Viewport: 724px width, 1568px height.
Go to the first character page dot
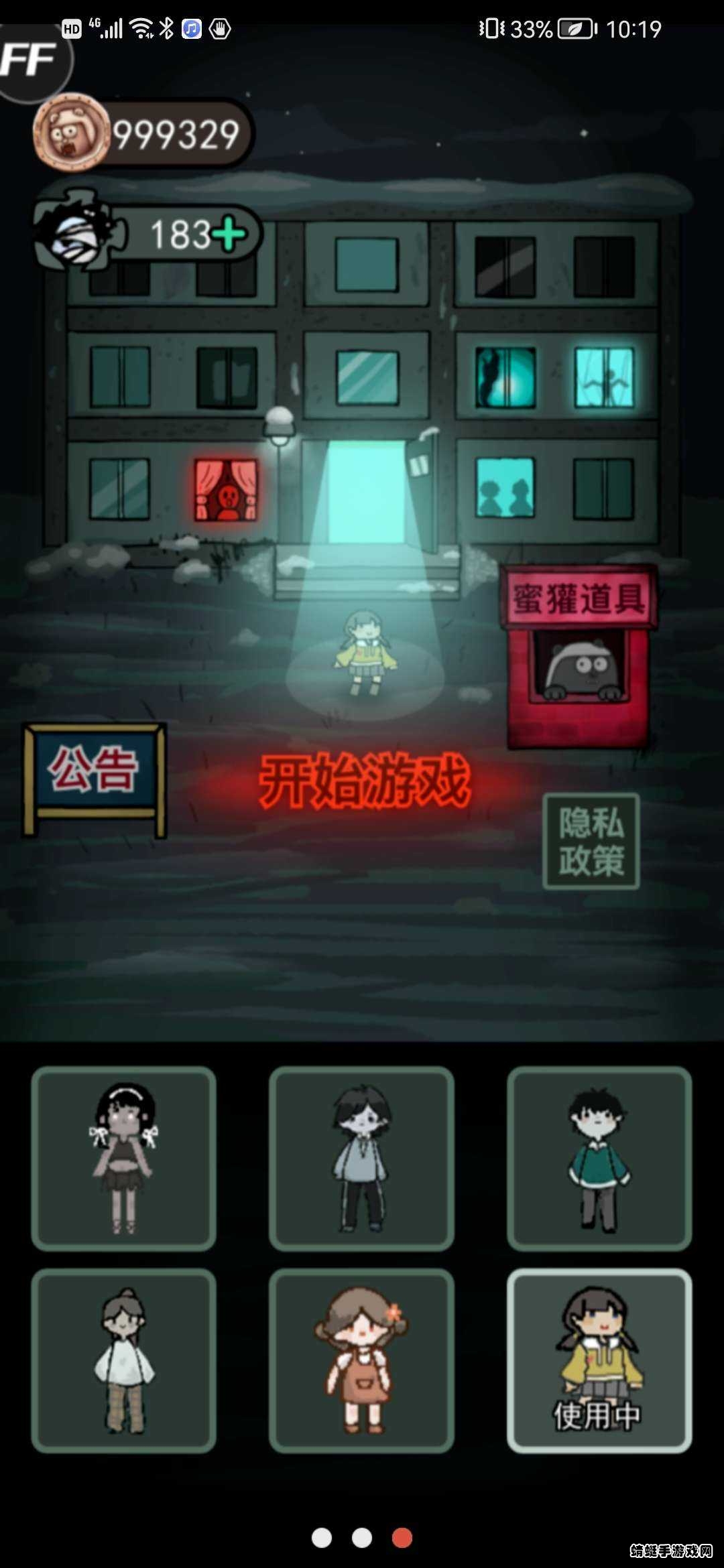[322, 1538]
